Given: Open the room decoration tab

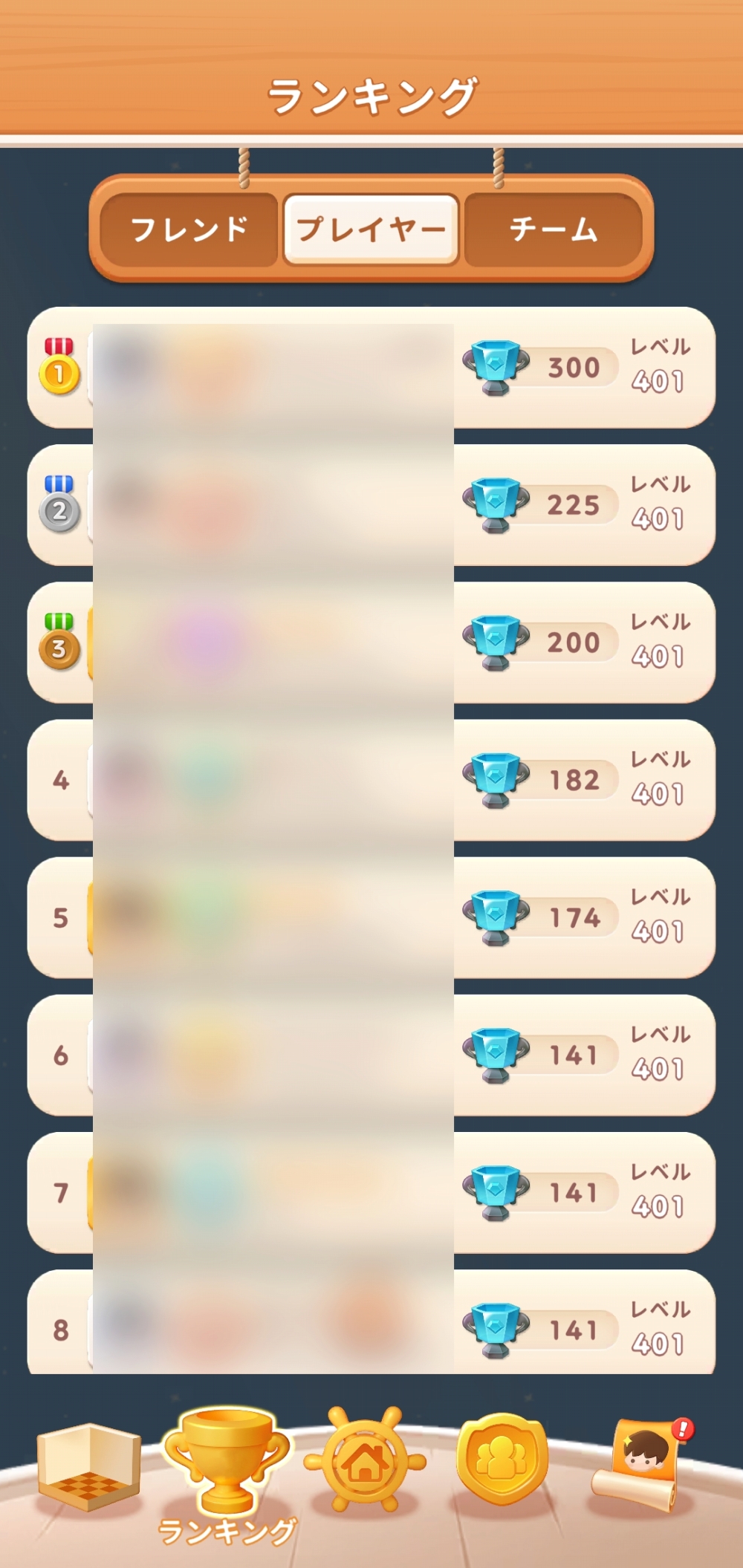Looking at the screenshot, I should tap(88, 1466).
